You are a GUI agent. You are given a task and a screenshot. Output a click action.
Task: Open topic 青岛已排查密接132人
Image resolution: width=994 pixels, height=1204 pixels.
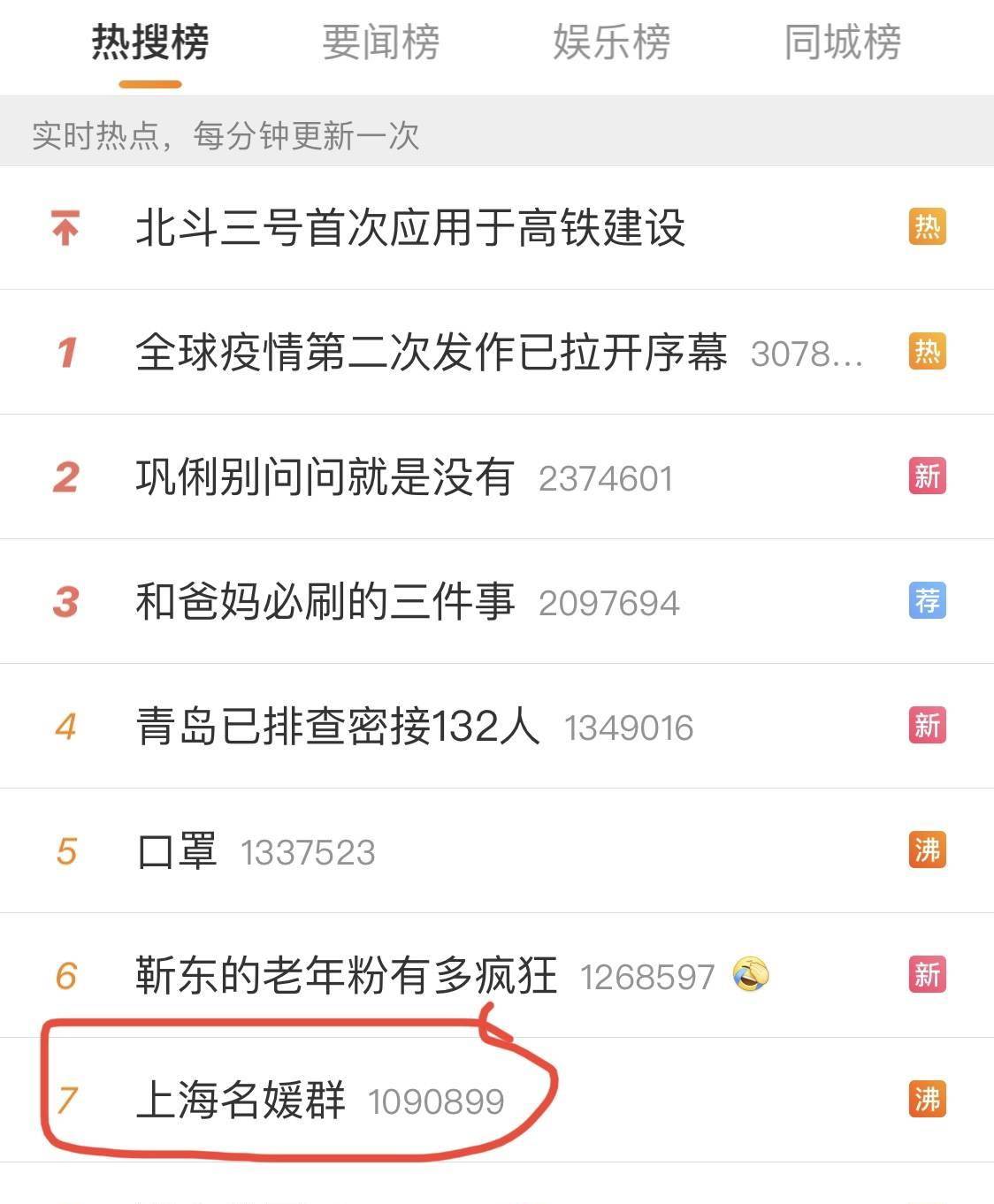point(338,727)
